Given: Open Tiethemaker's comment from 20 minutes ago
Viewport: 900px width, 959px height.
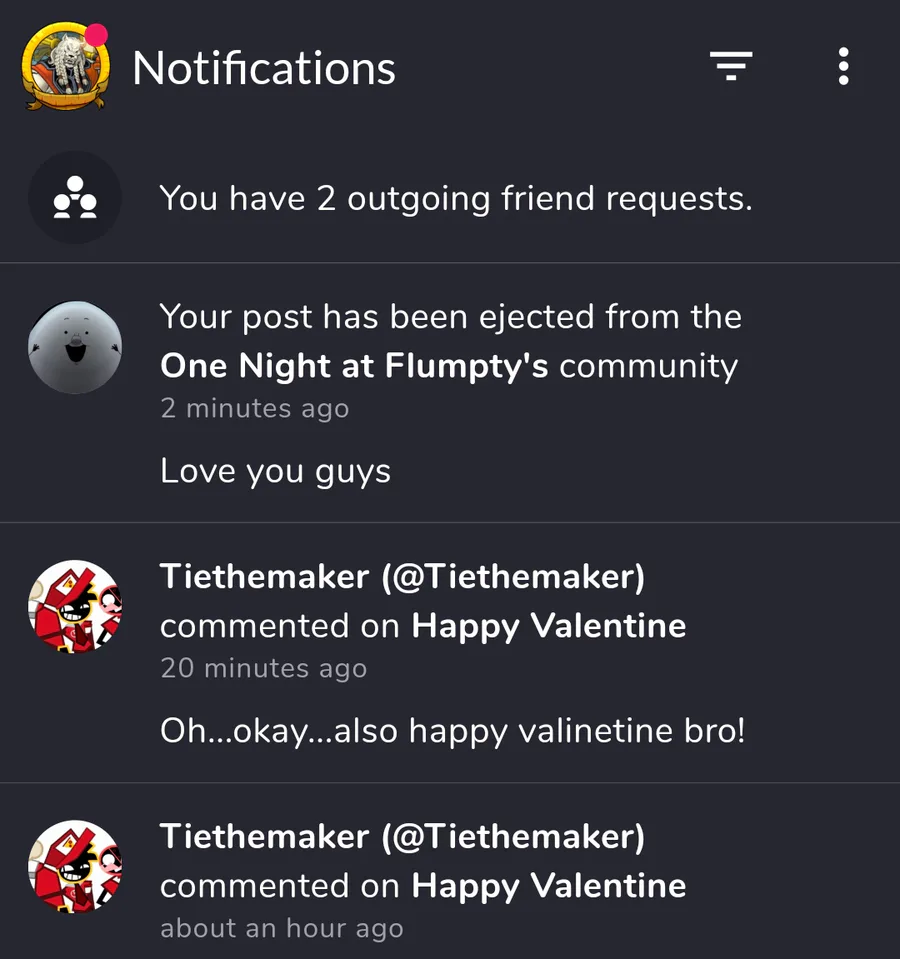Looking at the screenshot, I should 450,652.
